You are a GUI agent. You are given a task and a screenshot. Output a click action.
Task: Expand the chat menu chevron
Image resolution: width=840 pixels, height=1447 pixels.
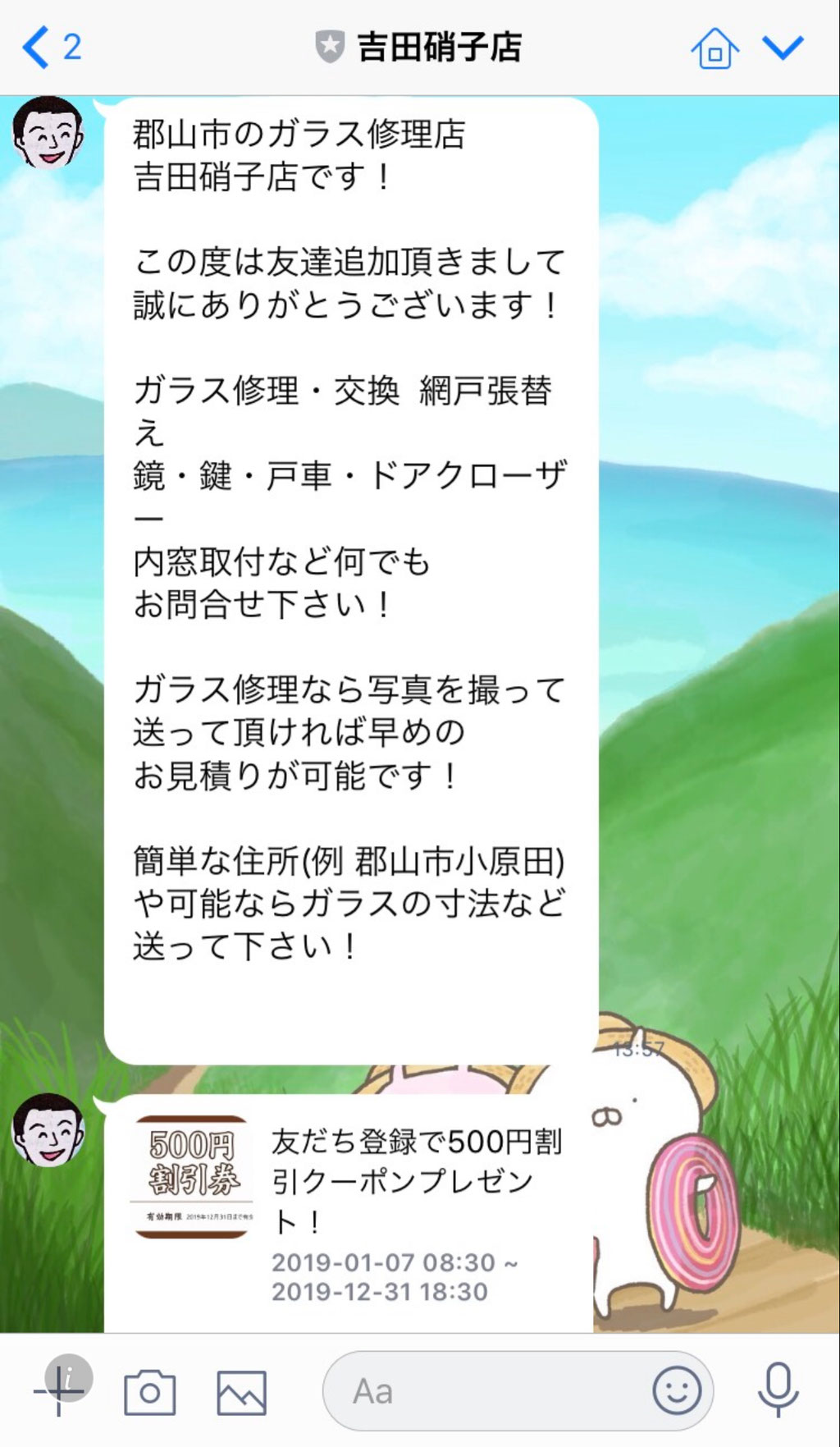click(783, 47)
